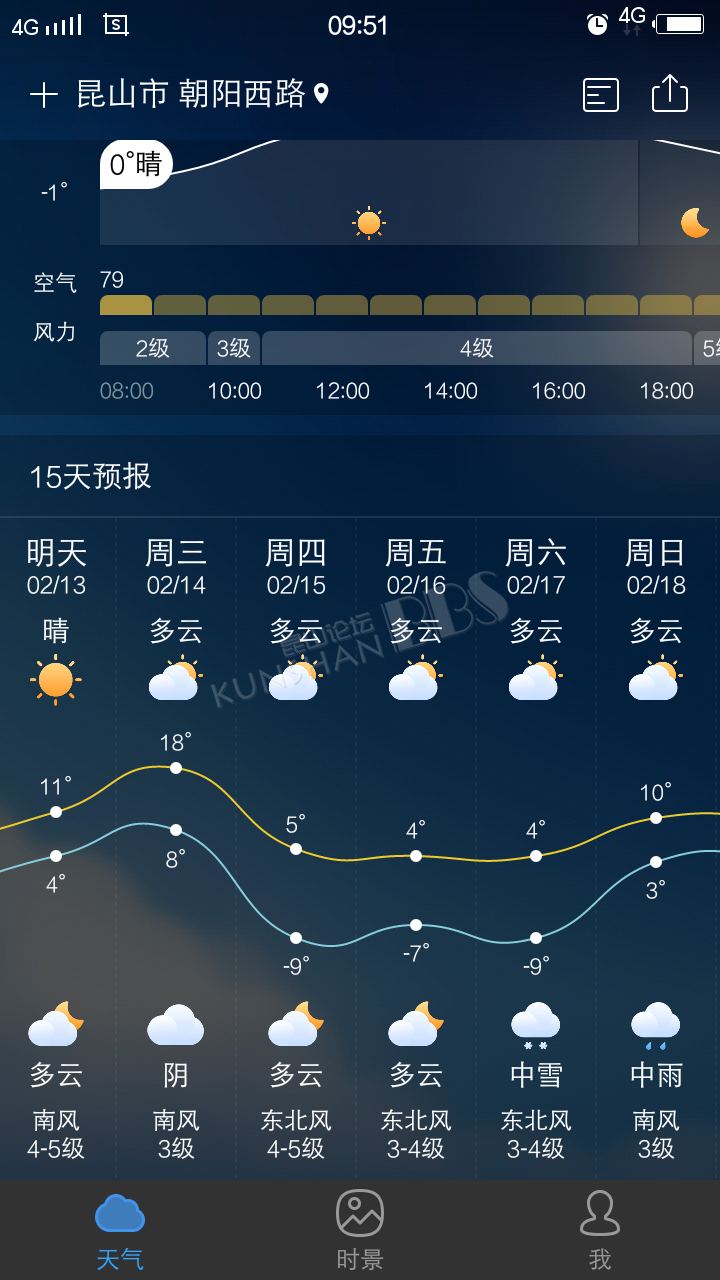
Task: Open the city list management icon
Action: 600,94
